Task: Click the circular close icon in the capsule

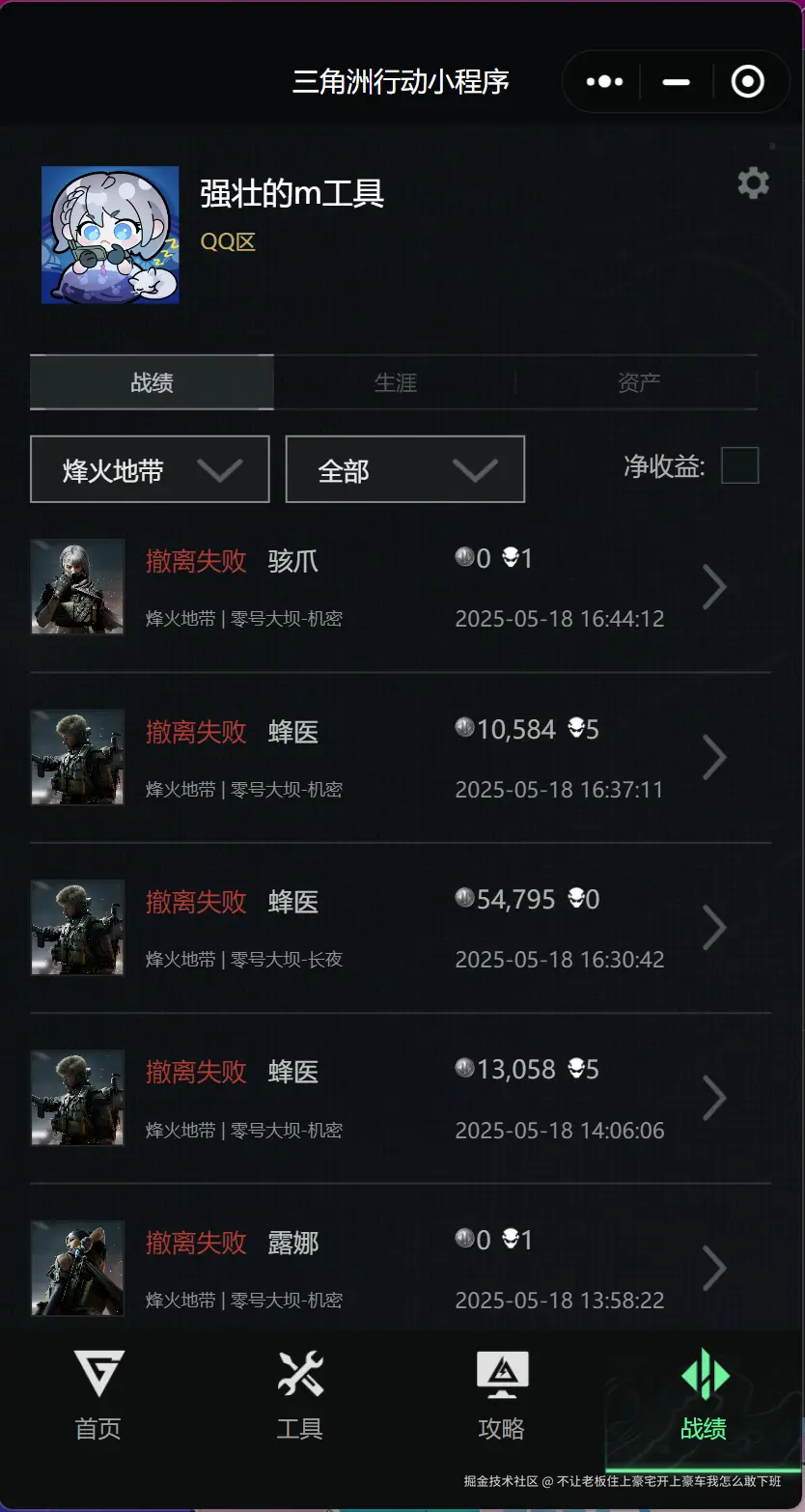Action: pos(747,81)
